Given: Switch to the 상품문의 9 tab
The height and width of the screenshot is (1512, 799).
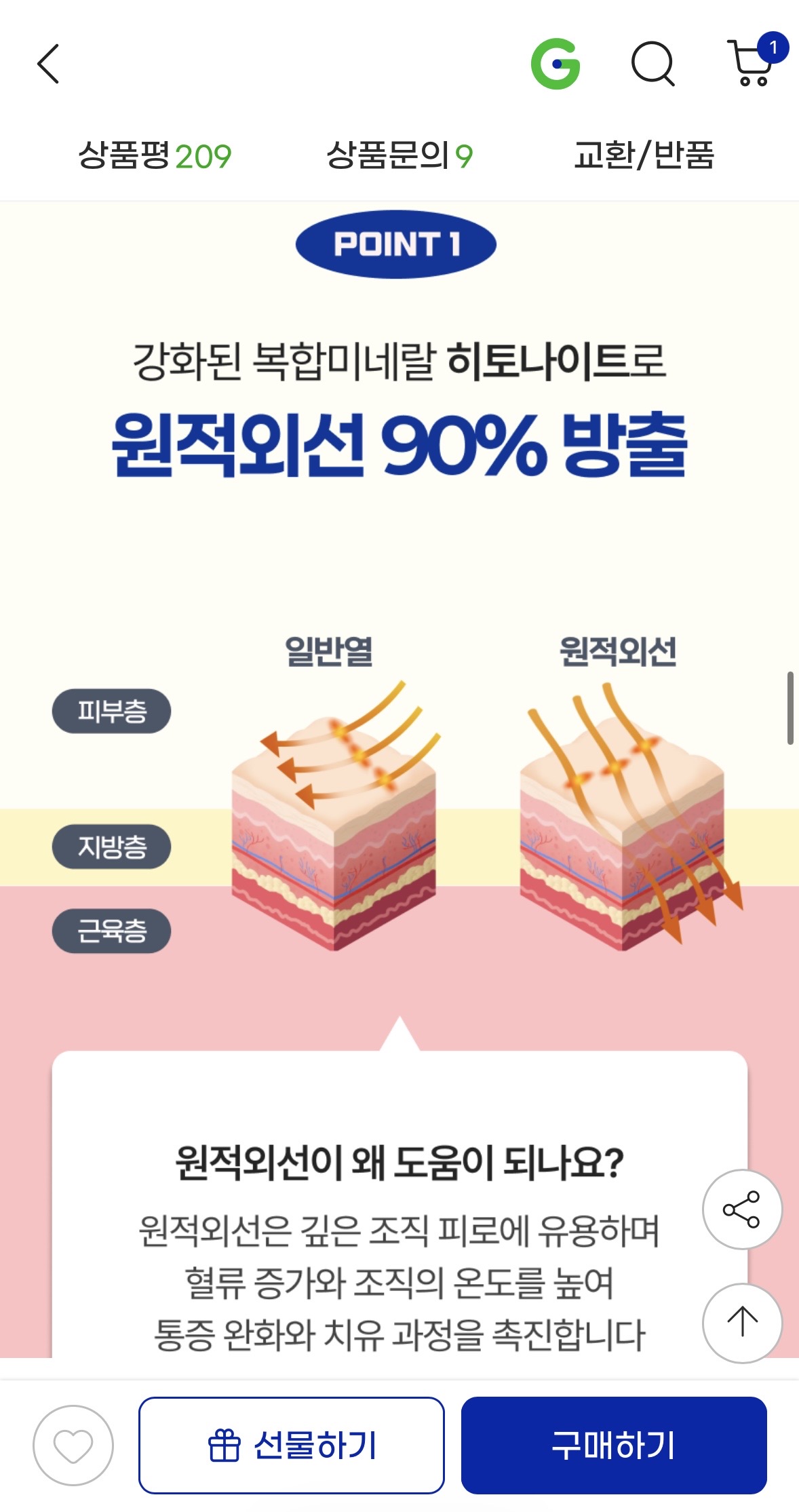Looking at the screenshot, I should pyautogui.click(x=399, y=156).
